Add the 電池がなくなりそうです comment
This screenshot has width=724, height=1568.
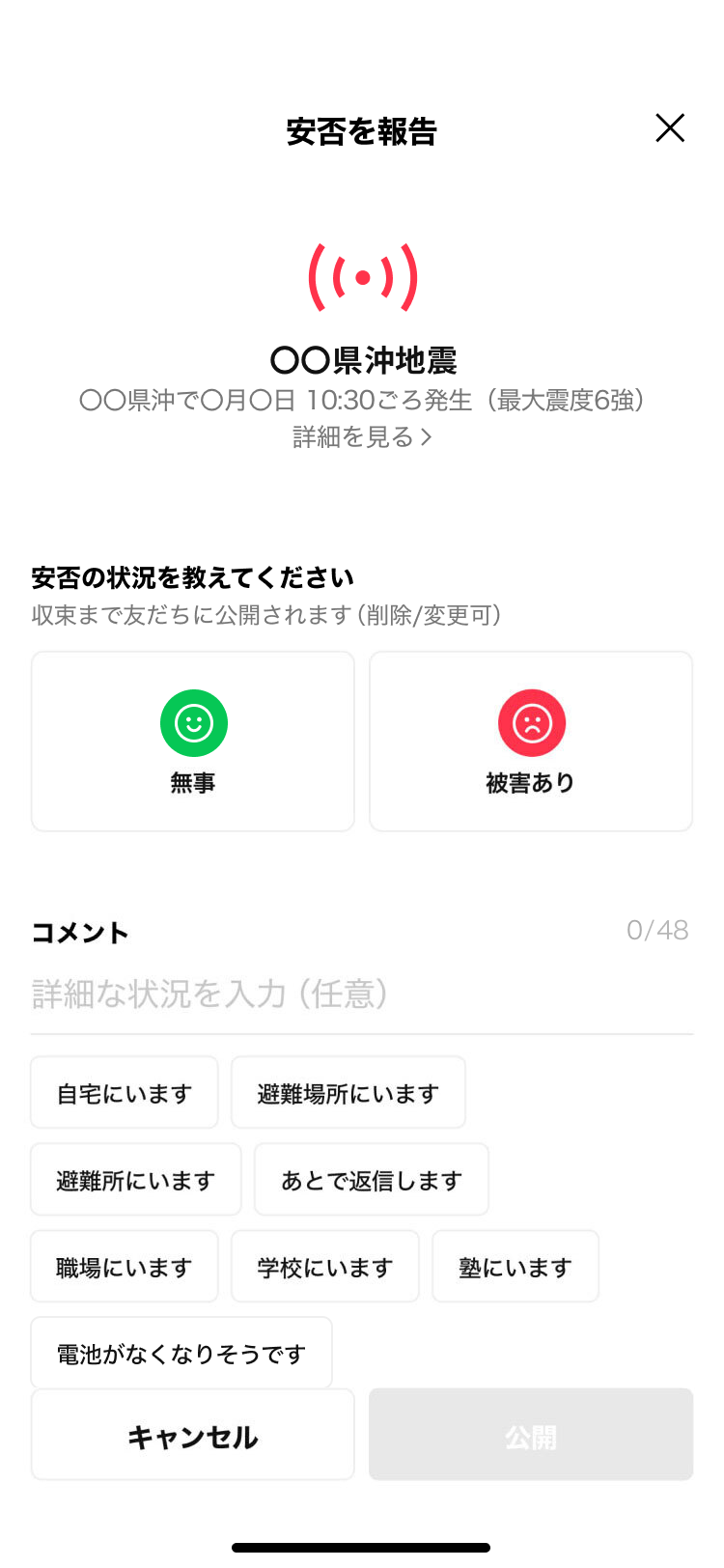[x=181, y=1353]
